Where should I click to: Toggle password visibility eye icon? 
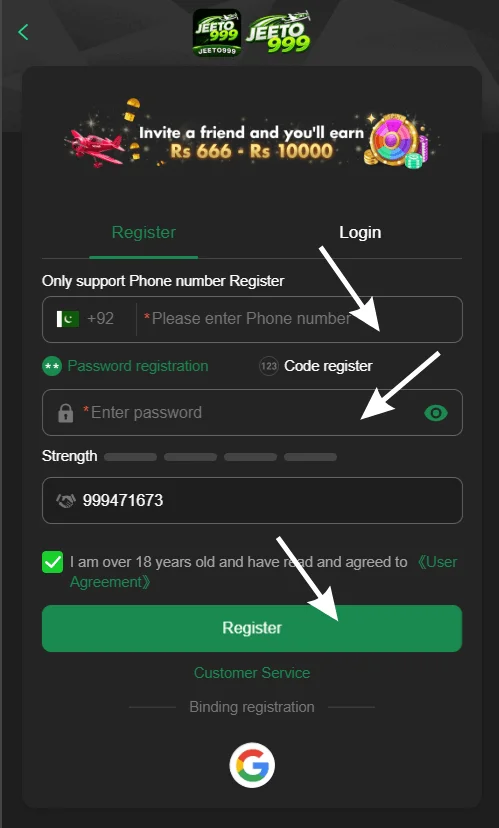pos(436,413)
